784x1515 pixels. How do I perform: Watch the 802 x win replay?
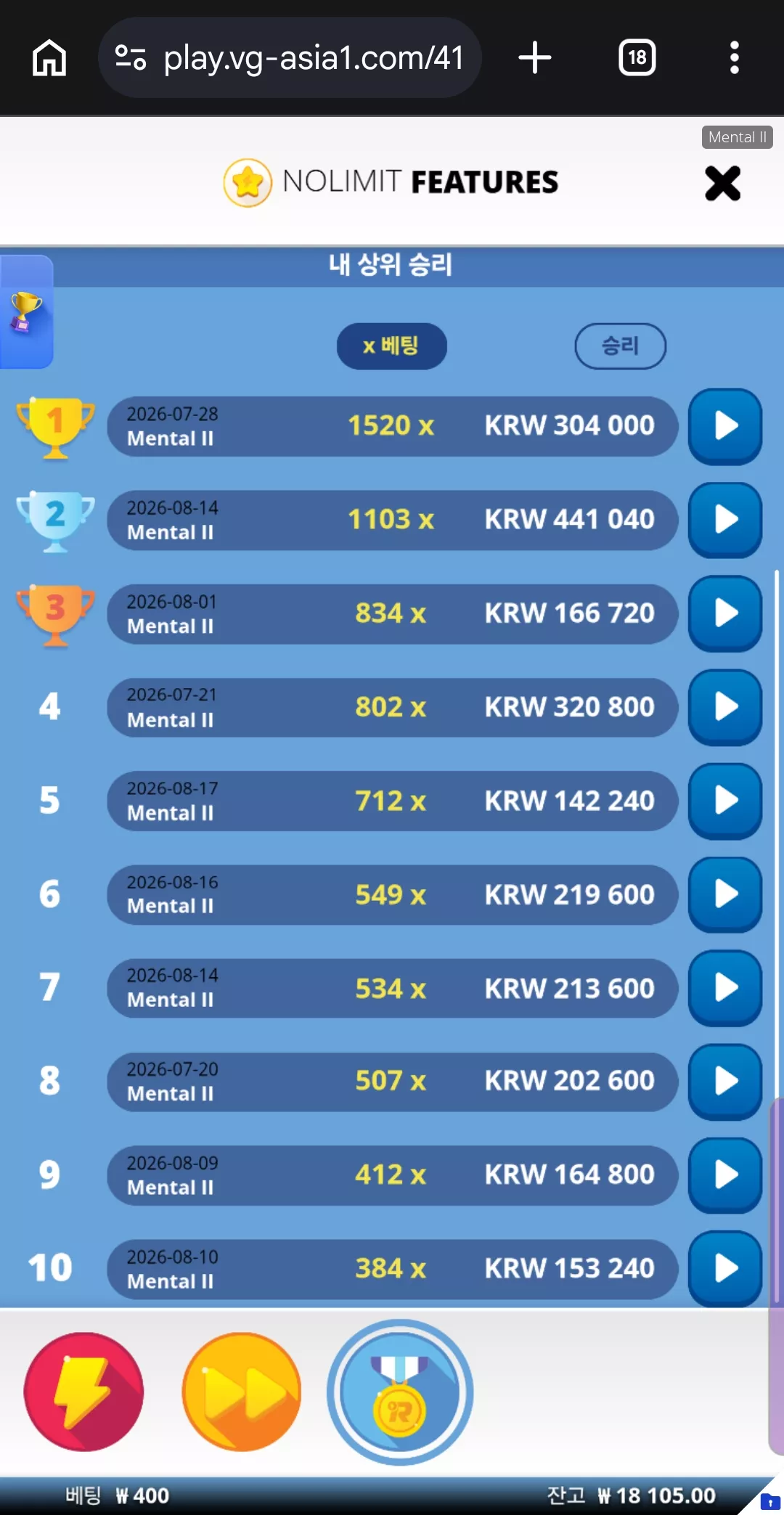725,707
